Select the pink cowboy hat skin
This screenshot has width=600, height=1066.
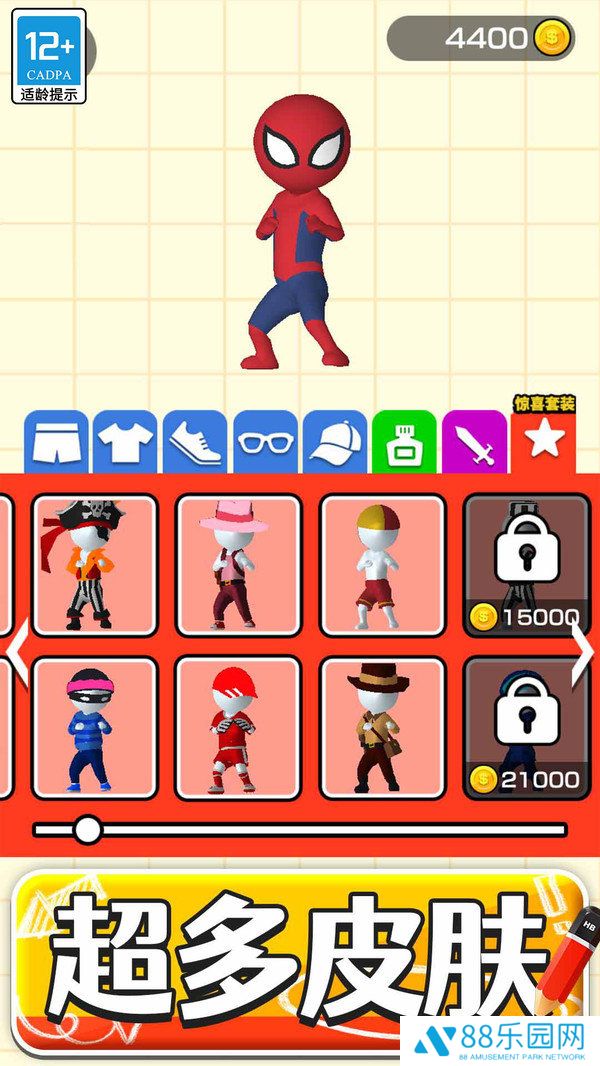point(238,565)
